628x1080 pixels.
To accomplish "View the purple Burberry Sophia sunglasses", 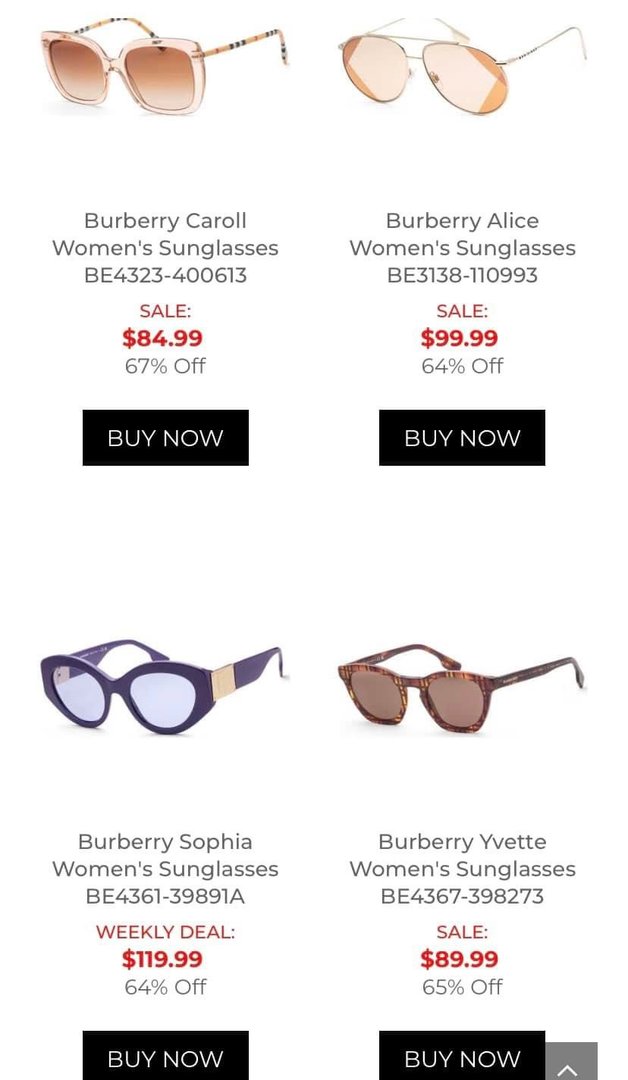I will [x=165, y=690].
